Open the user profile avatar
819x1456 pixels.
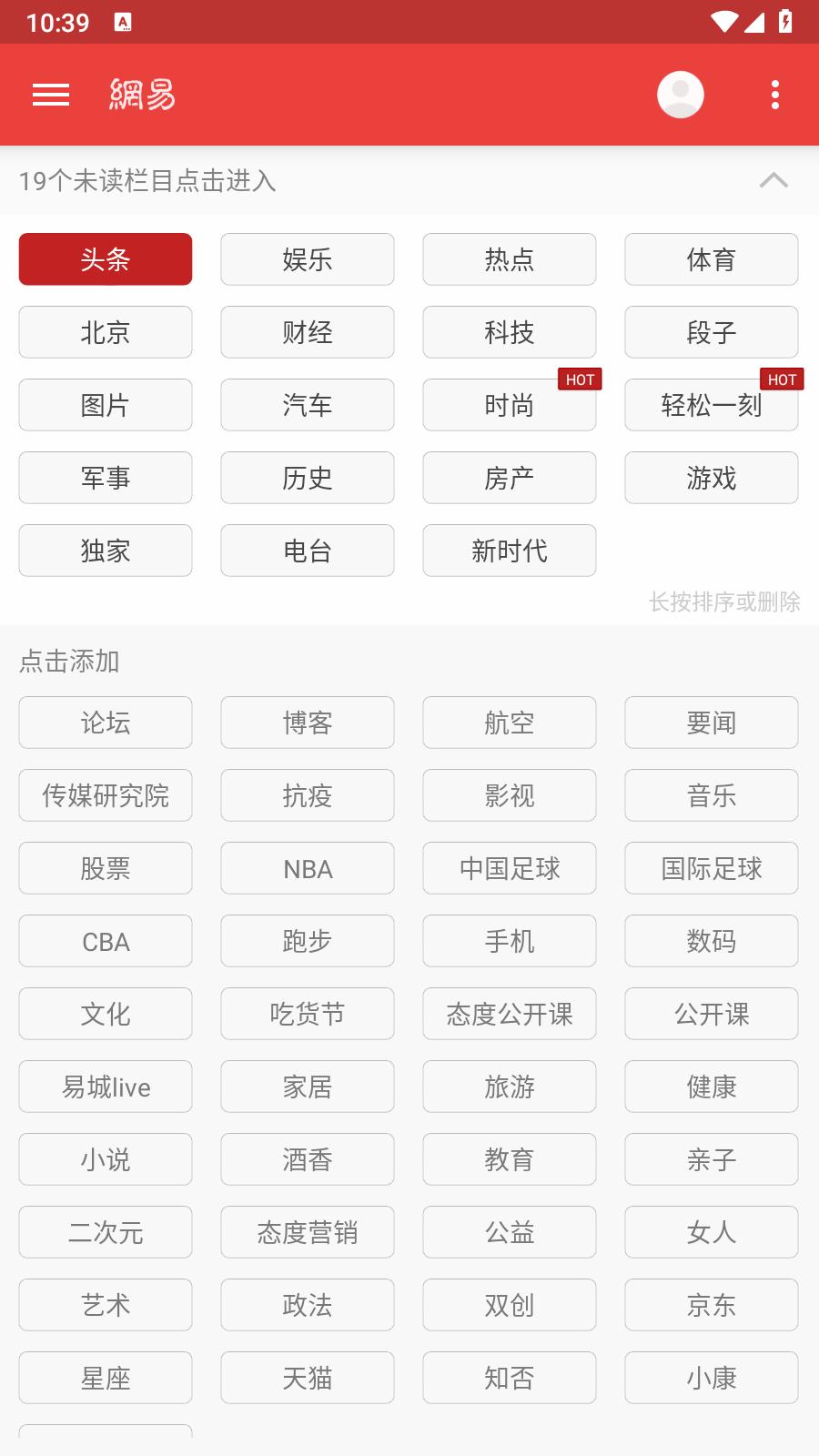tap(681, 95)
